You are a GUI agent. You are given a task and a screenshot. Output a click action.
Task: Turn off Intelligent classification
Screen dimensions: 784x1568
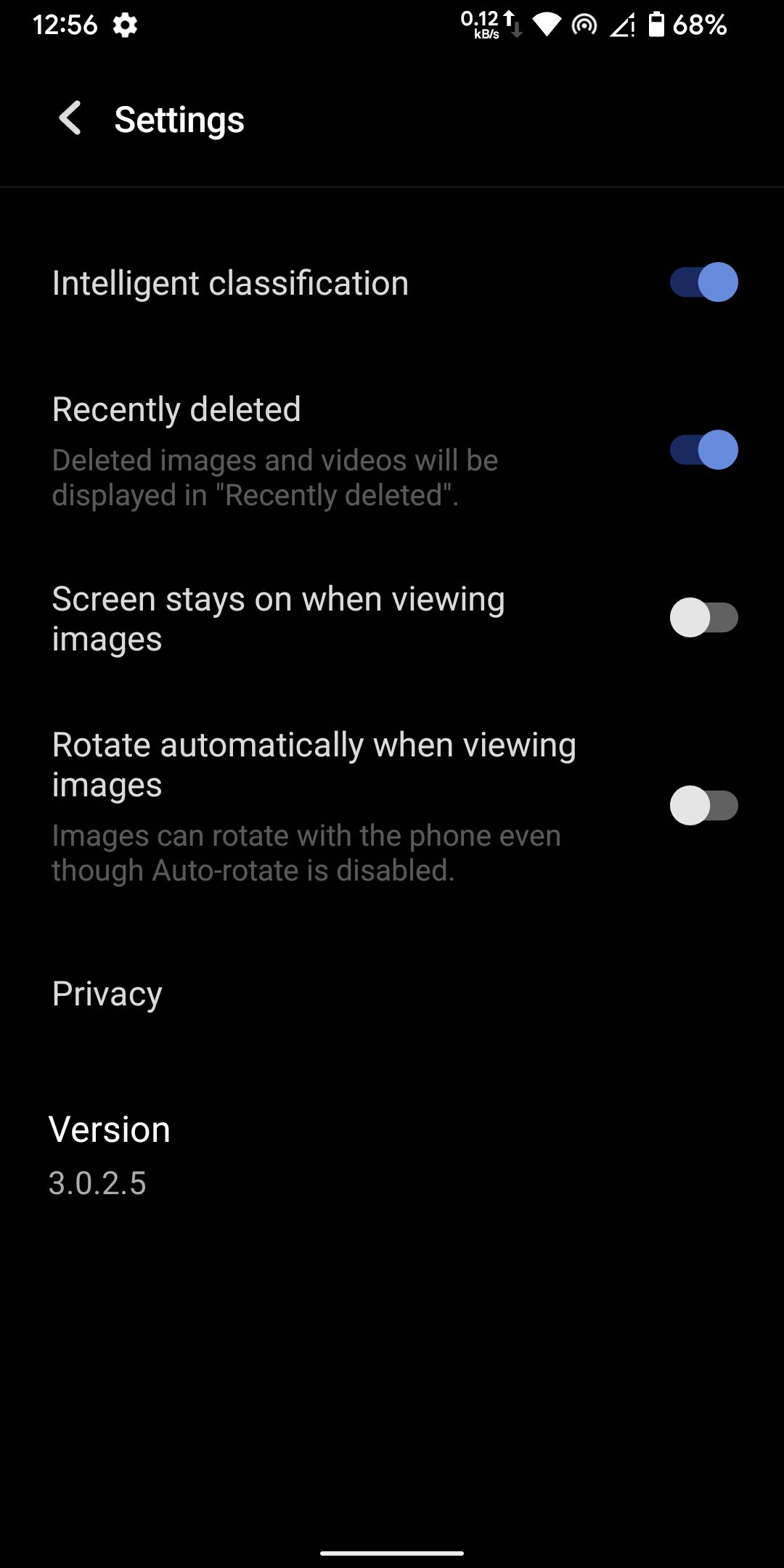pyautogui.click(x=703, y=282)
